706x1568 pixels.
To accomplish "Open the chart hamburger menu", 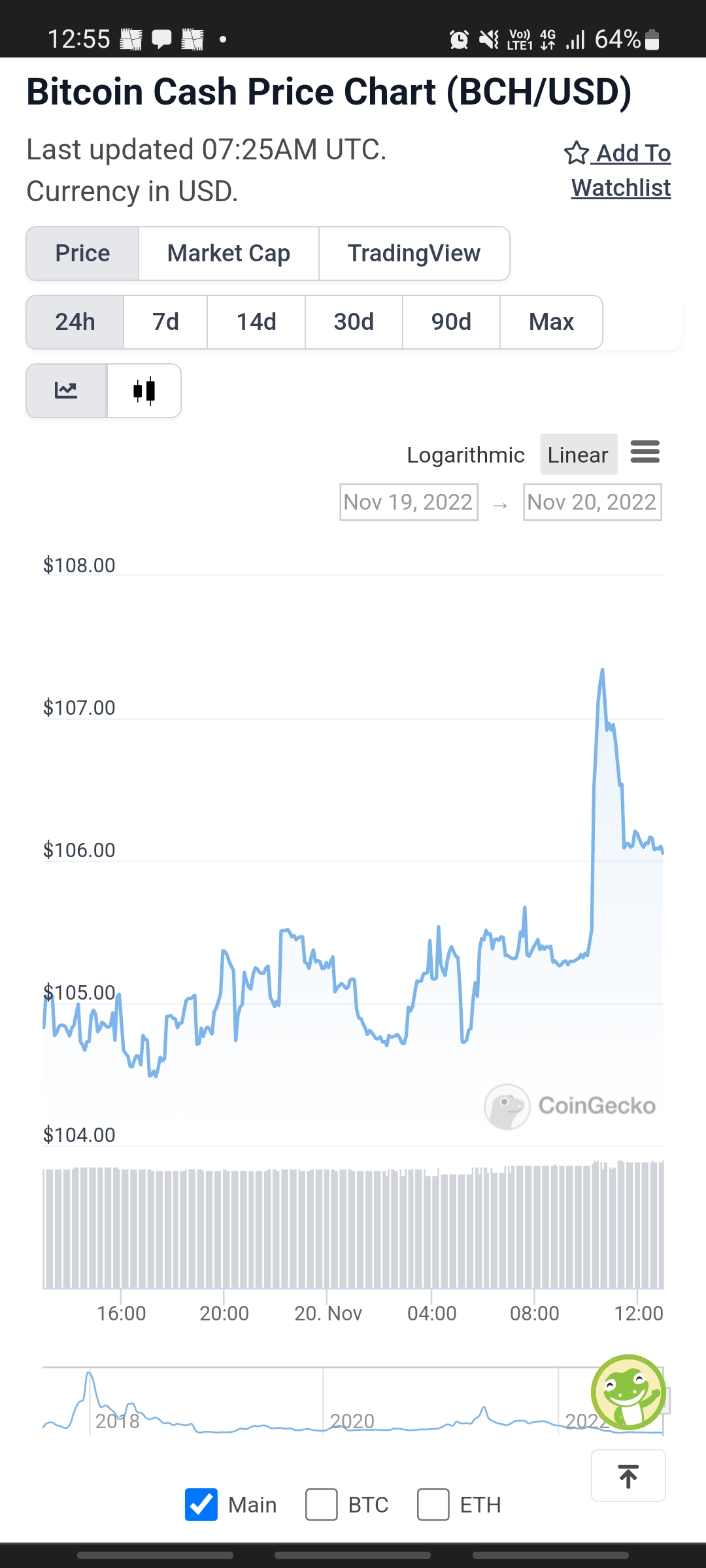I will tap(645, 451).
